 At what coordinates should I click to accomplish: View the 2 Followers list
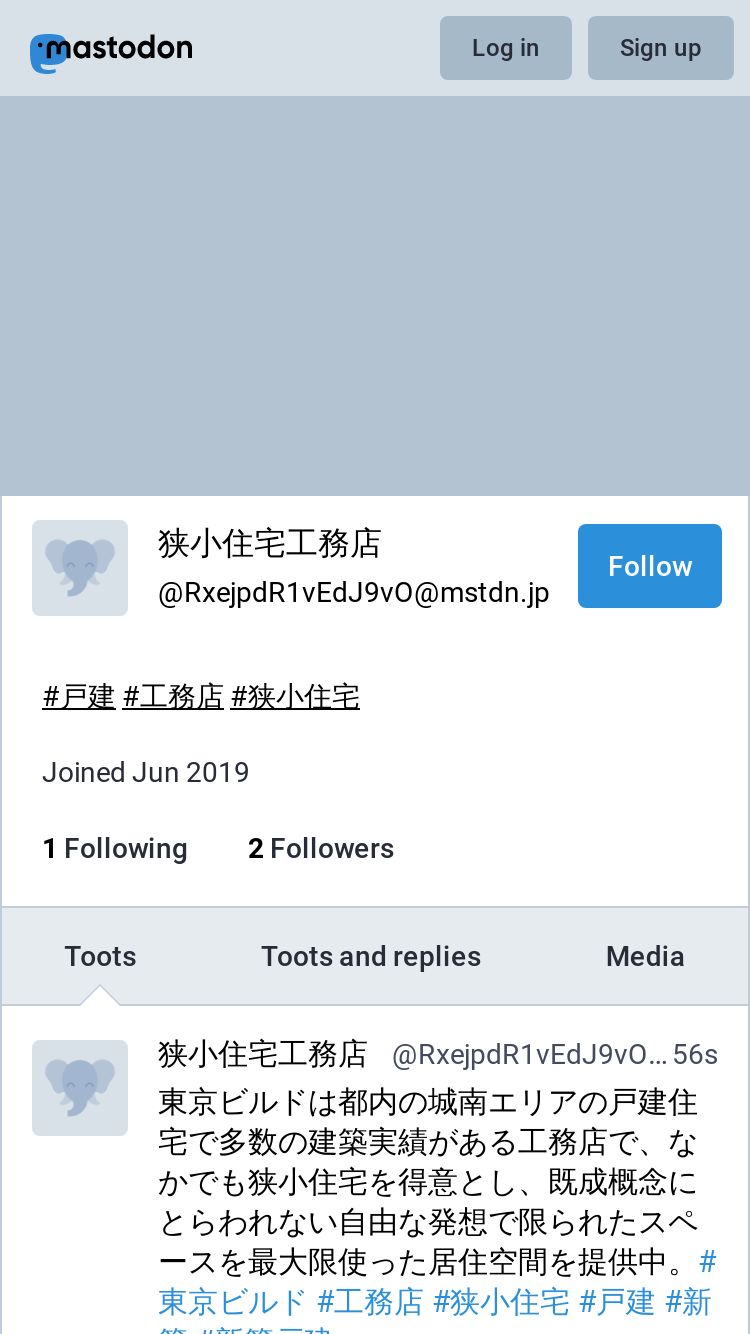point(321,848)
